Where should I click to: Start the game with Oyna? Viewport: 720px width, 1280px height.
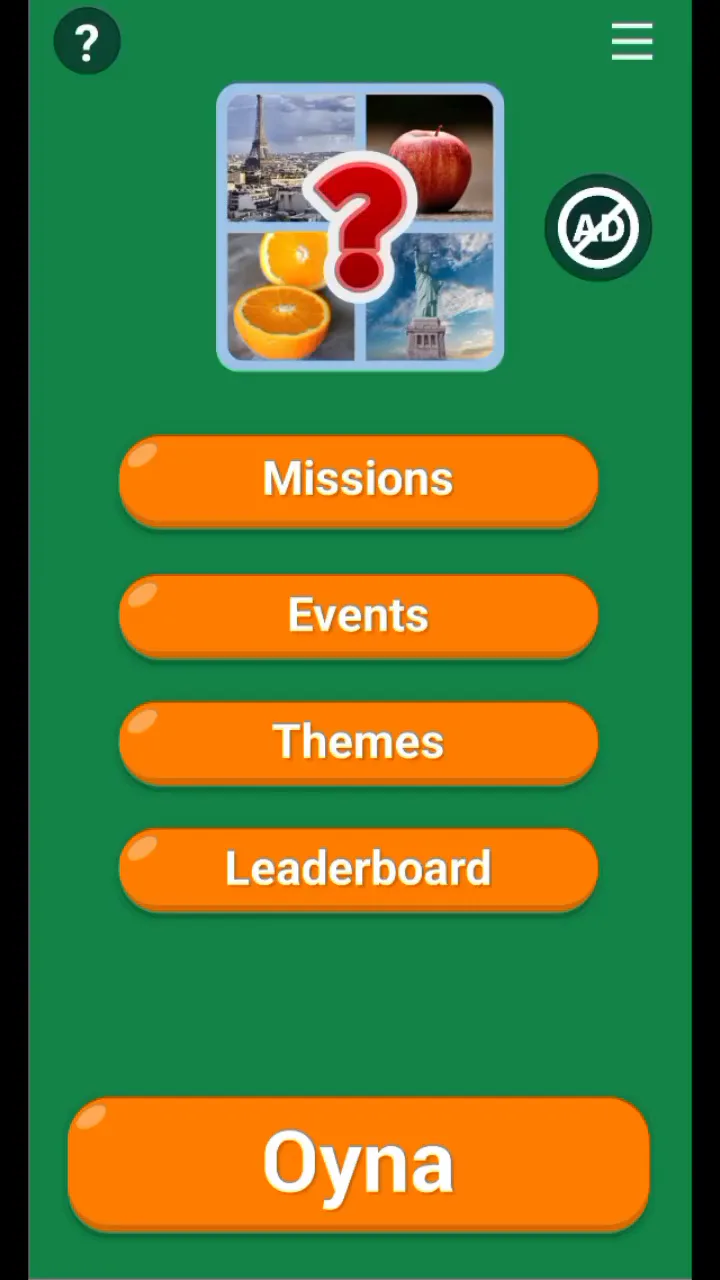tap(359, 1163)
